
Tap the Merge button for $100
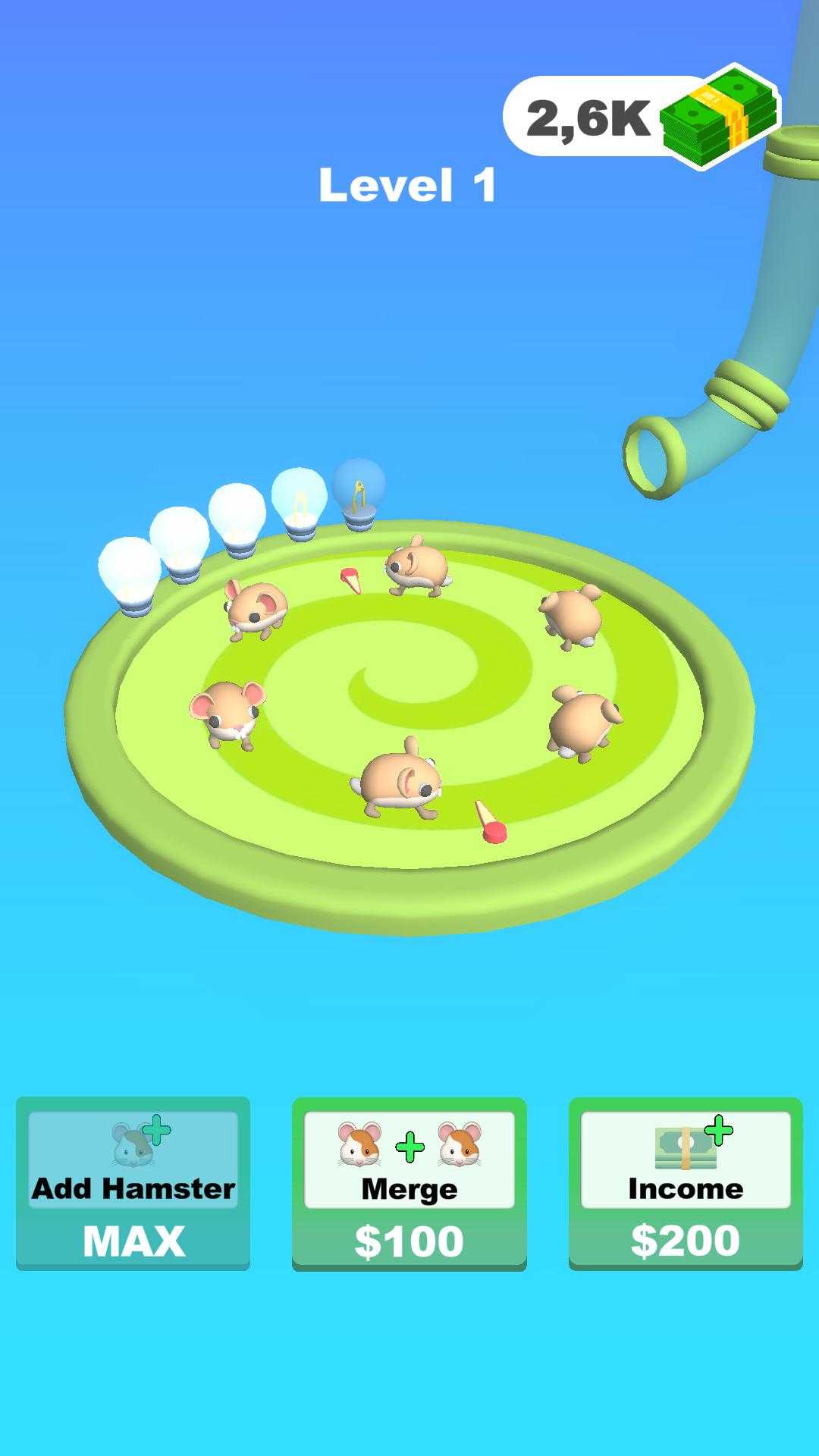pos(409,1183)
